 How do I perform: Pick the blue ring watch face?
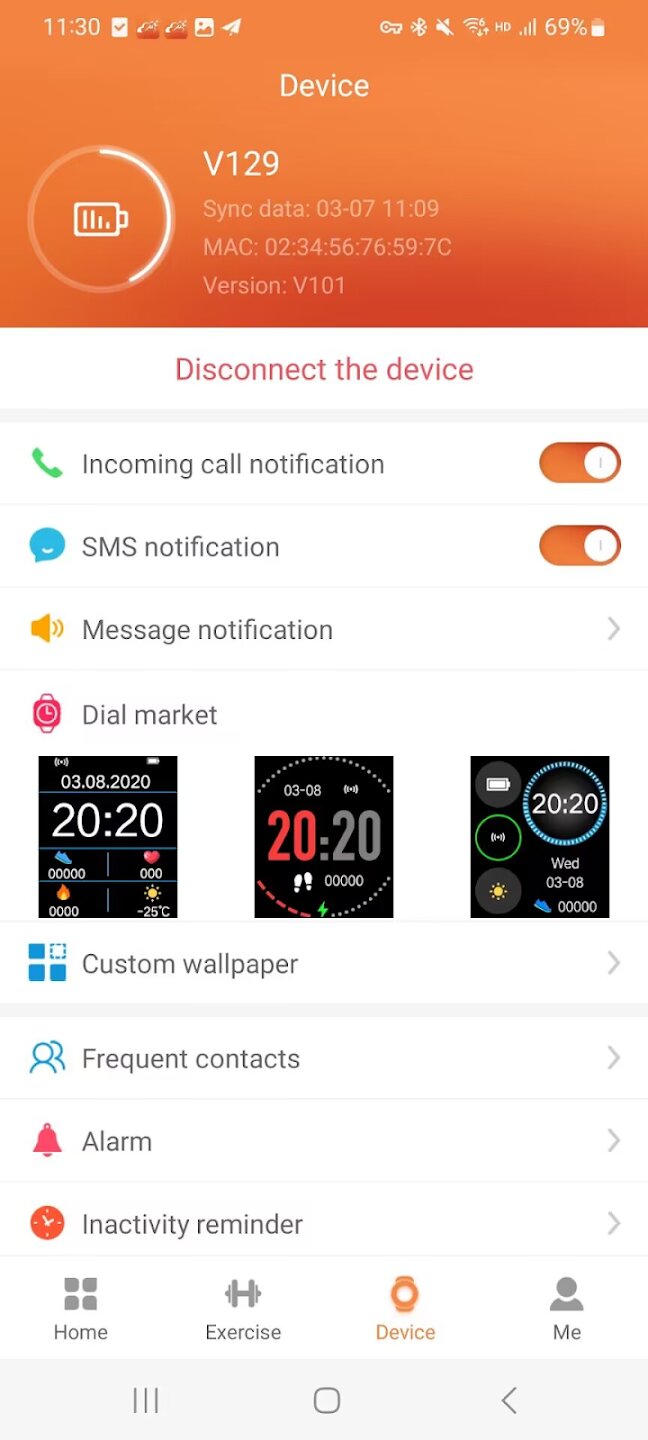click(x=540, y=836)
